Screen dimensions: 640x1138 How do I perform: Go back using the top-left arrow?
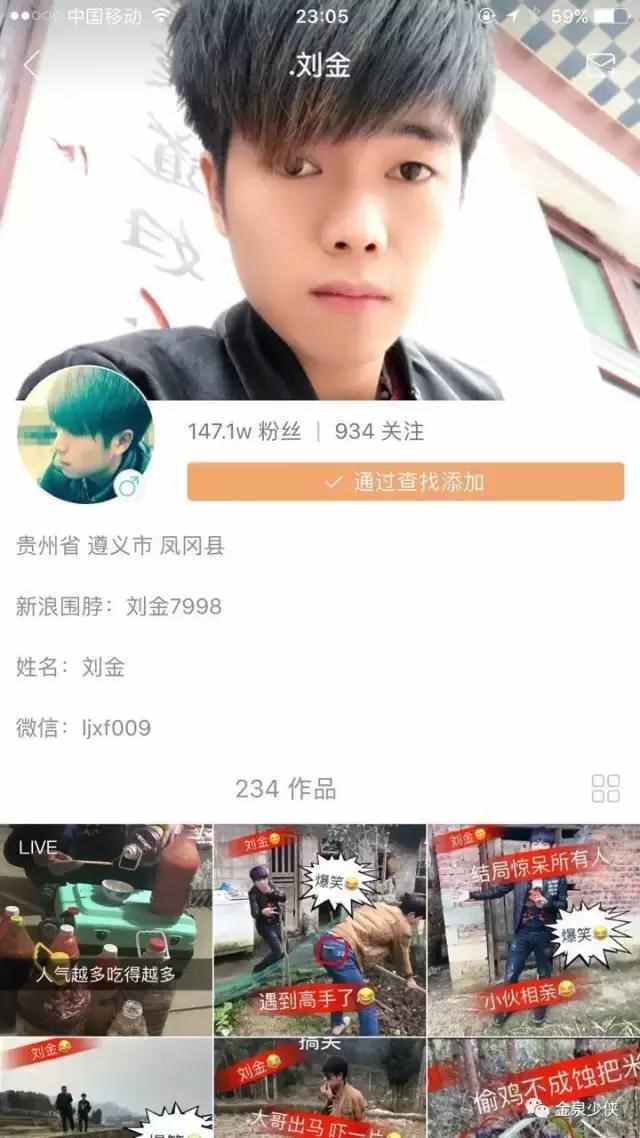(x=32, y=66)
